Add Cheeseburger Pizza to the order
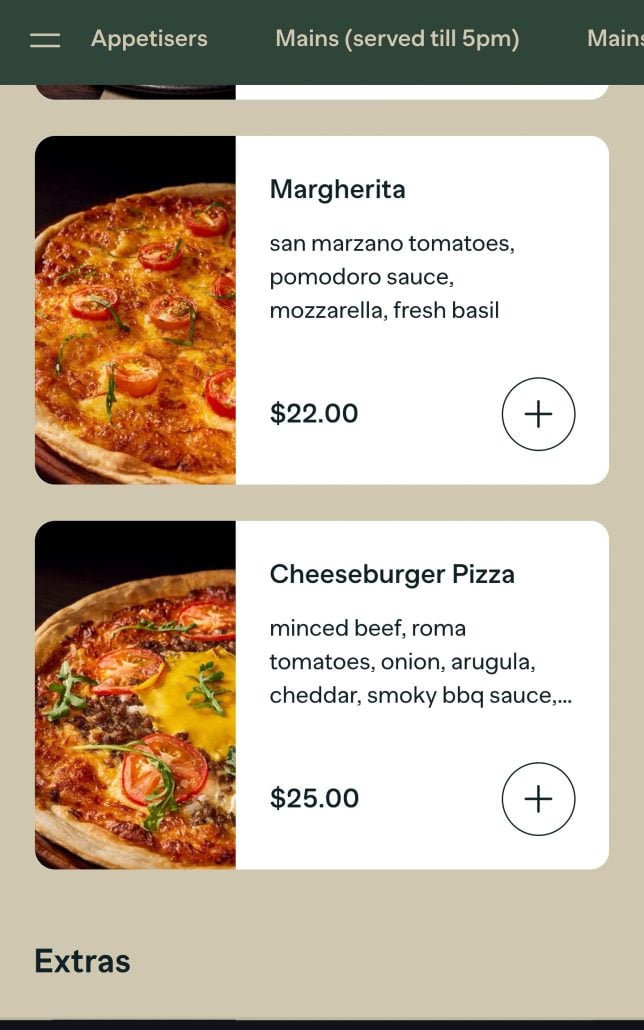The height and width of the screenshot is (1030, 644). coord(538,799)
